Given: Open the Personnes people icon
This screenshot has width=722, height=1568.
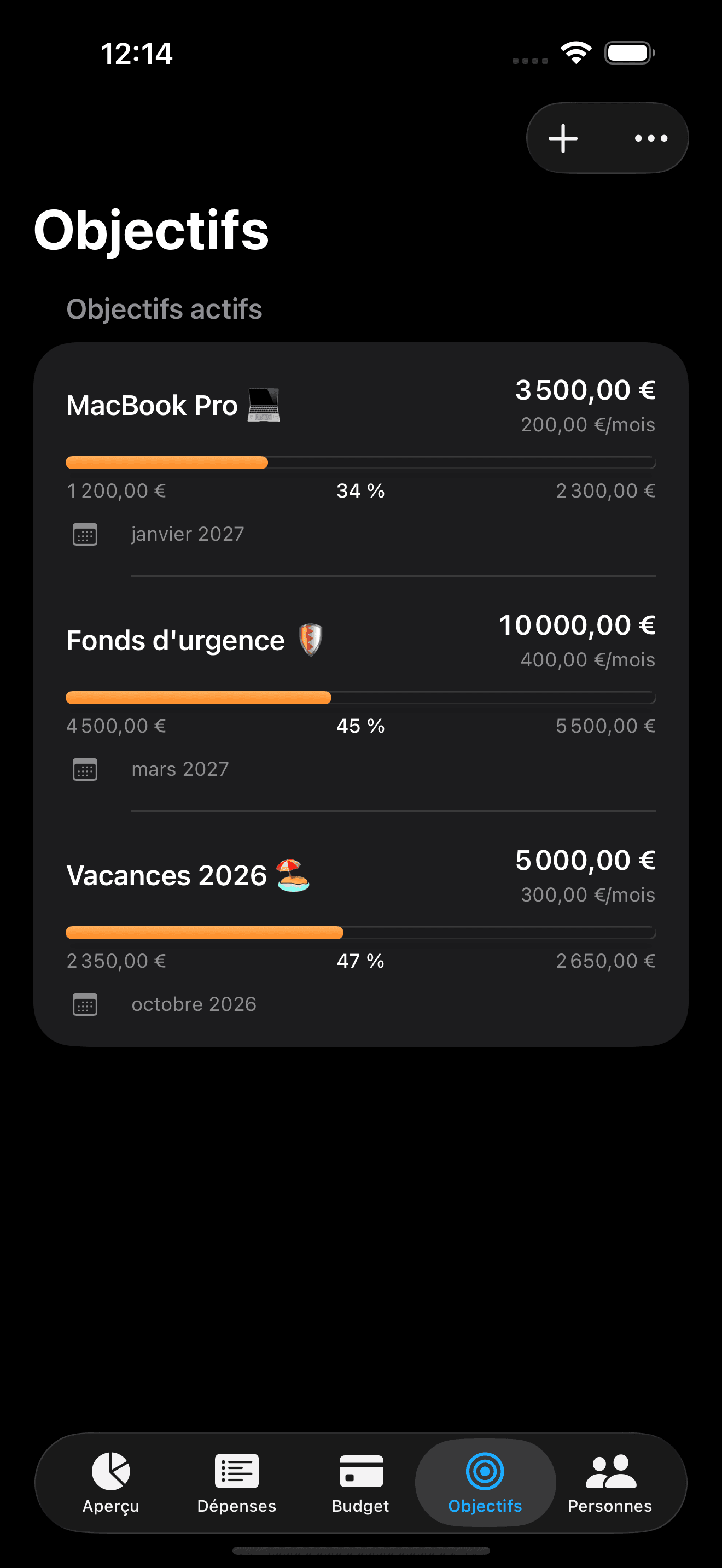Looking at the screenshot, I should click(x=609, y=1472).
